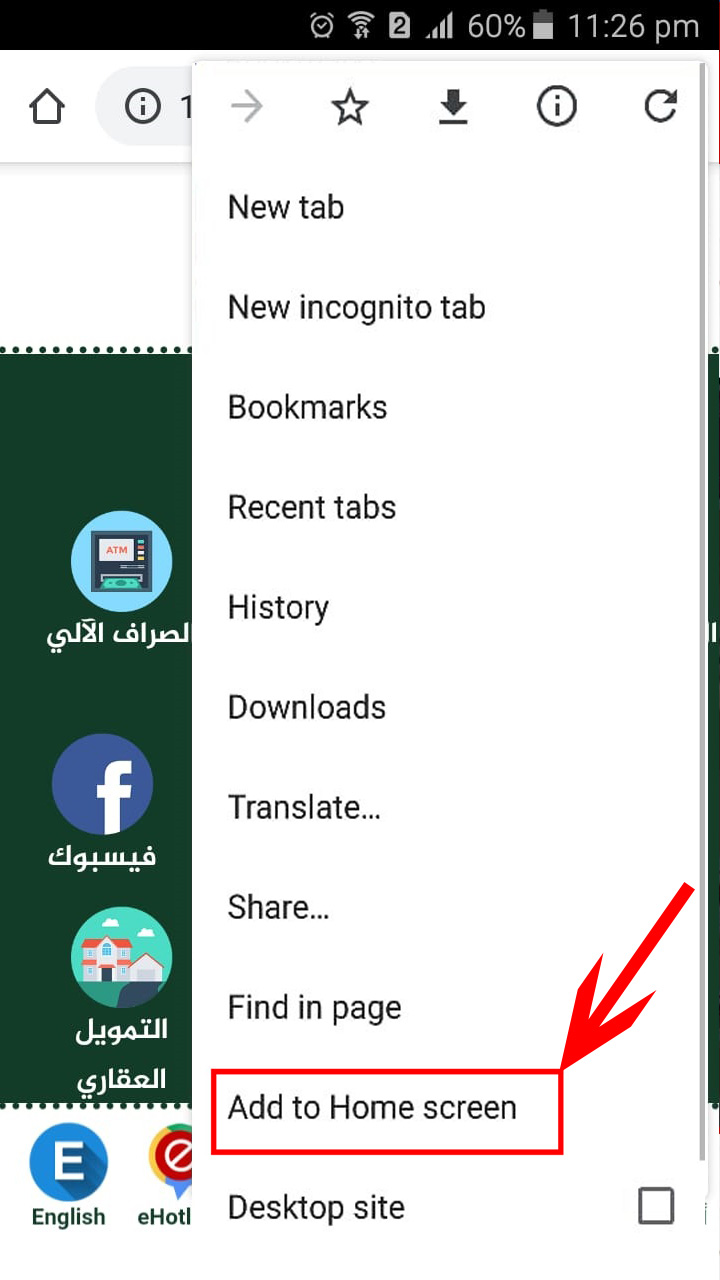
Task: Check the Desktop site checkbox
Action: (x=656, y=1206)
